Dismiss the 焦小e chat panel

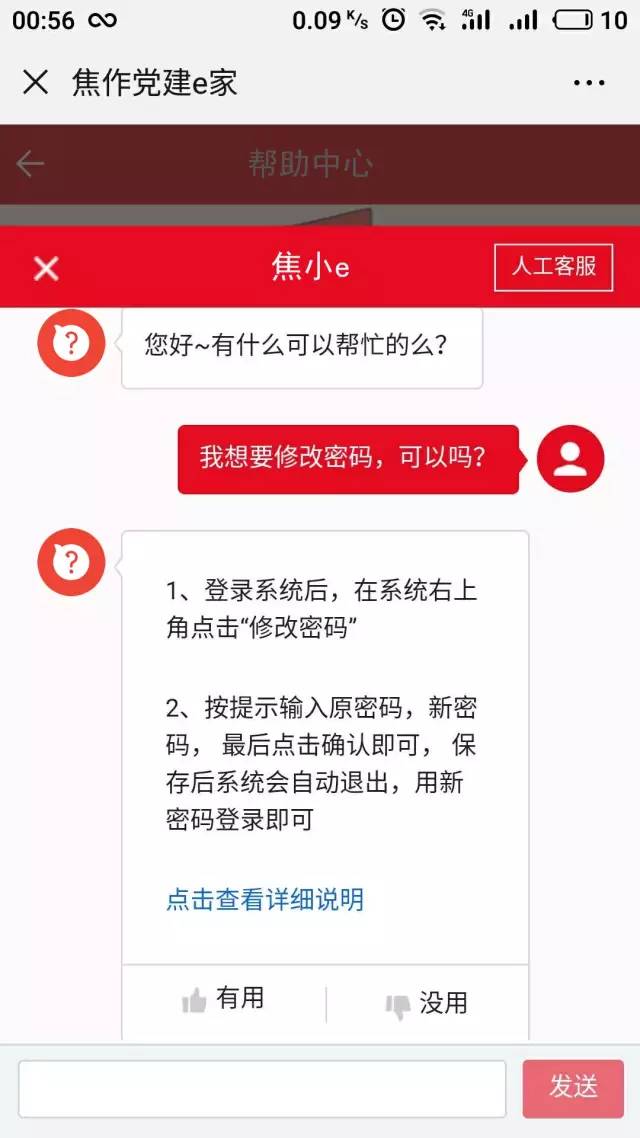pos(46,269)
